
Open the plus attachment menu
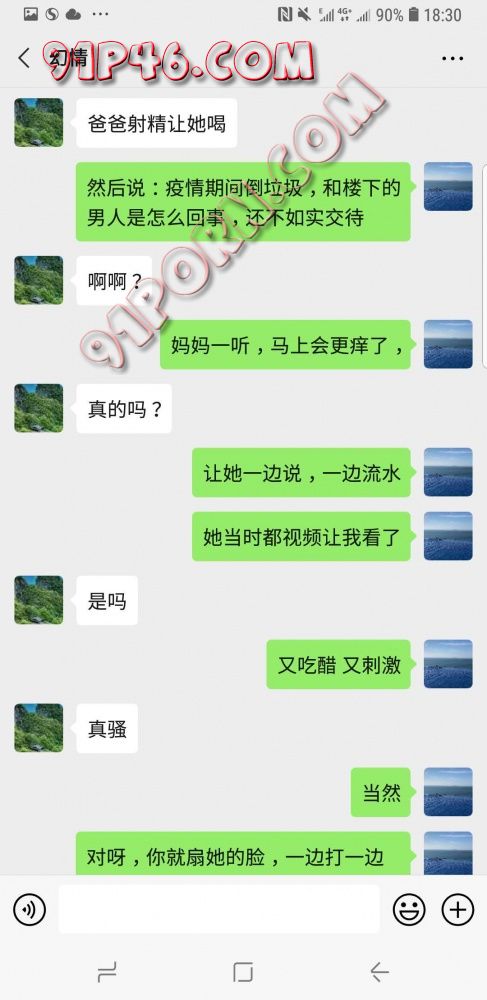point(458,909)
